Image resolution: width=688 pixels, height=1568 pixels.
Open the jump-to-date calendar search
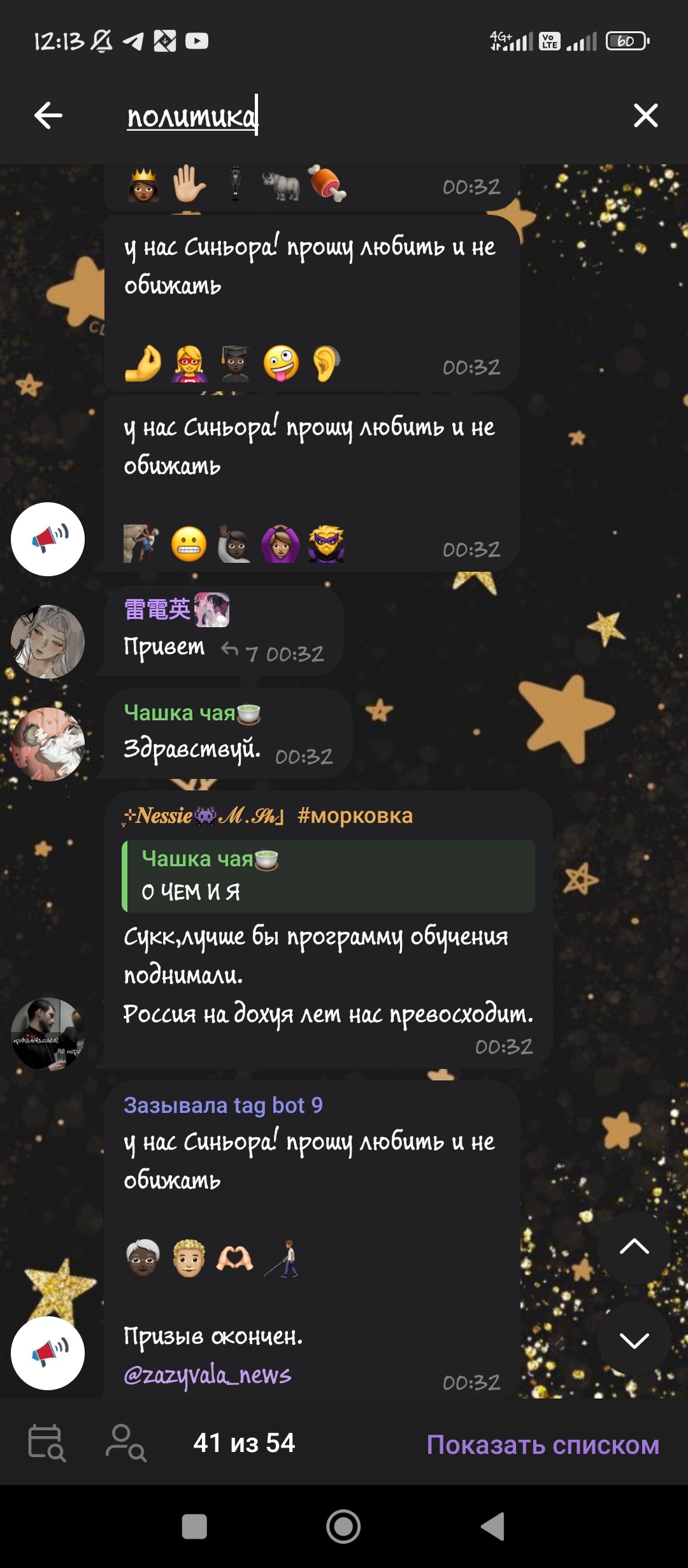tap(47, 1443)
